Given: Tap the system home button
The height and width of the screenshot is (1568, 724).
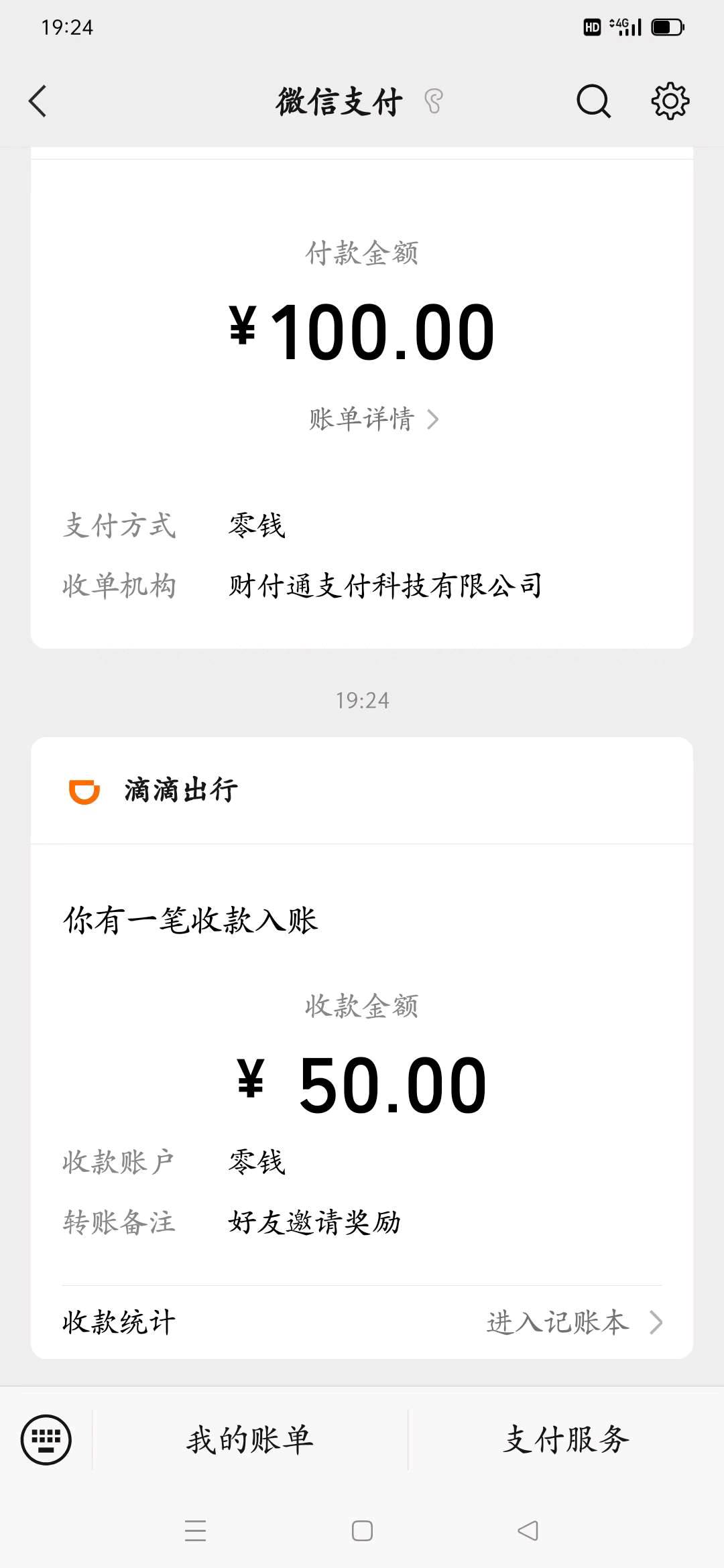Looking at the screenshot, I should (x=362, y=1530).
